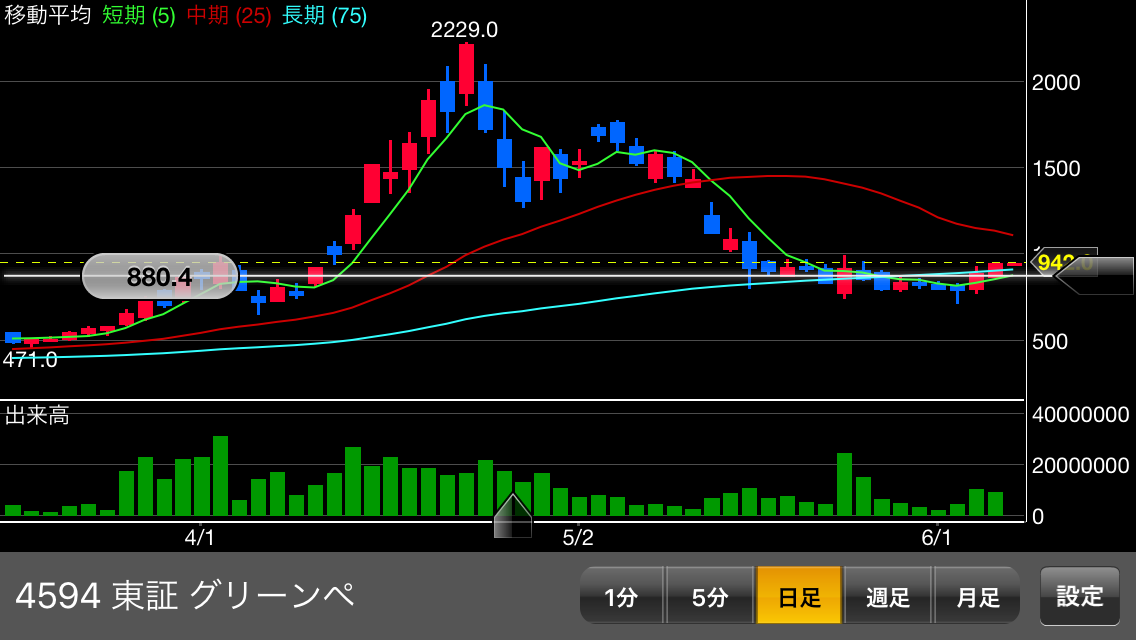Switch to 月足 monthly chart
The height and width of the screenshot is (640, 1136).
pos(977,597)
